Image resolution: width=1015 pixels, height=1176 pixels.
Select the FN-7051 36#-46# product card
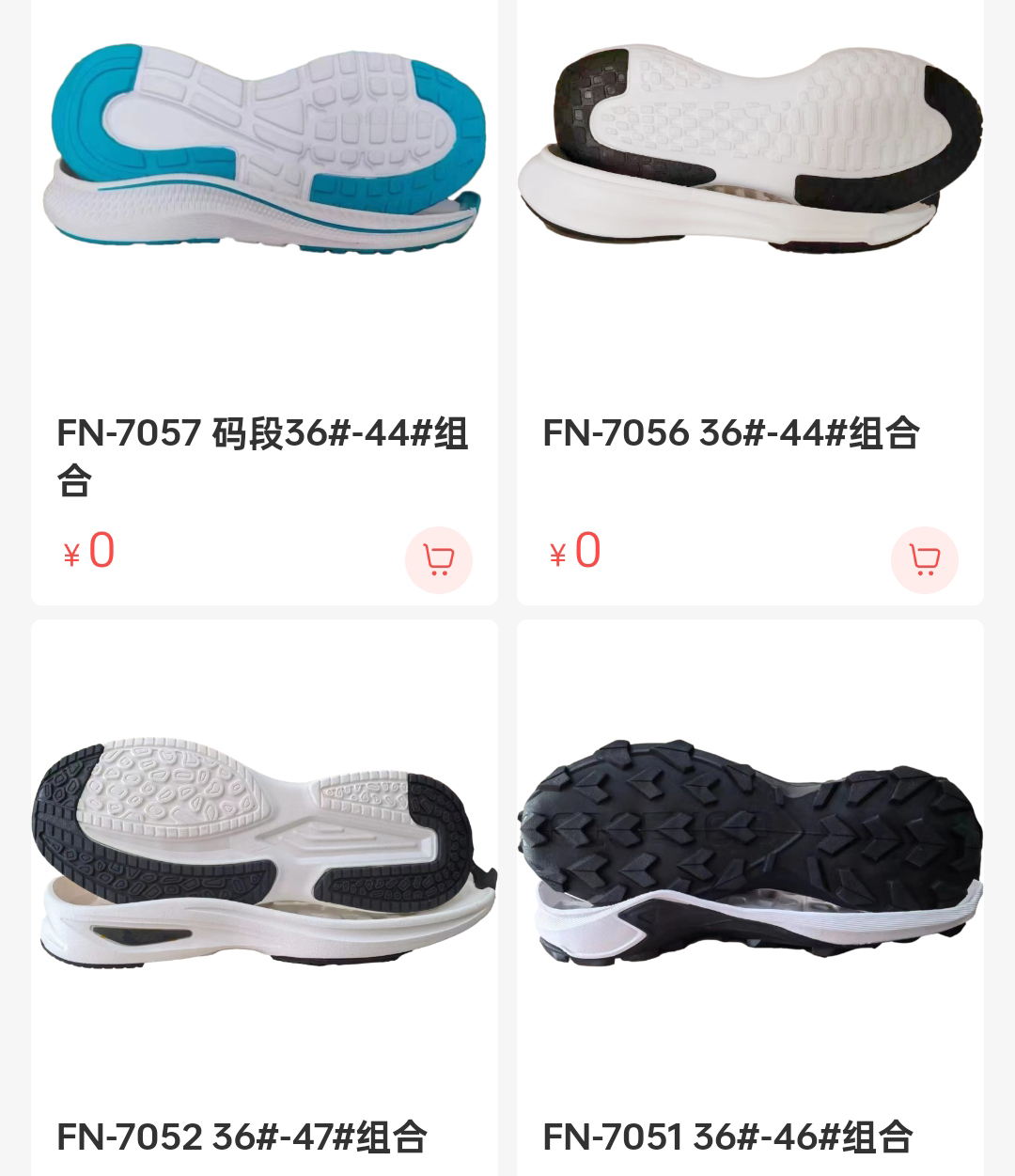click(x=749, y=851)
